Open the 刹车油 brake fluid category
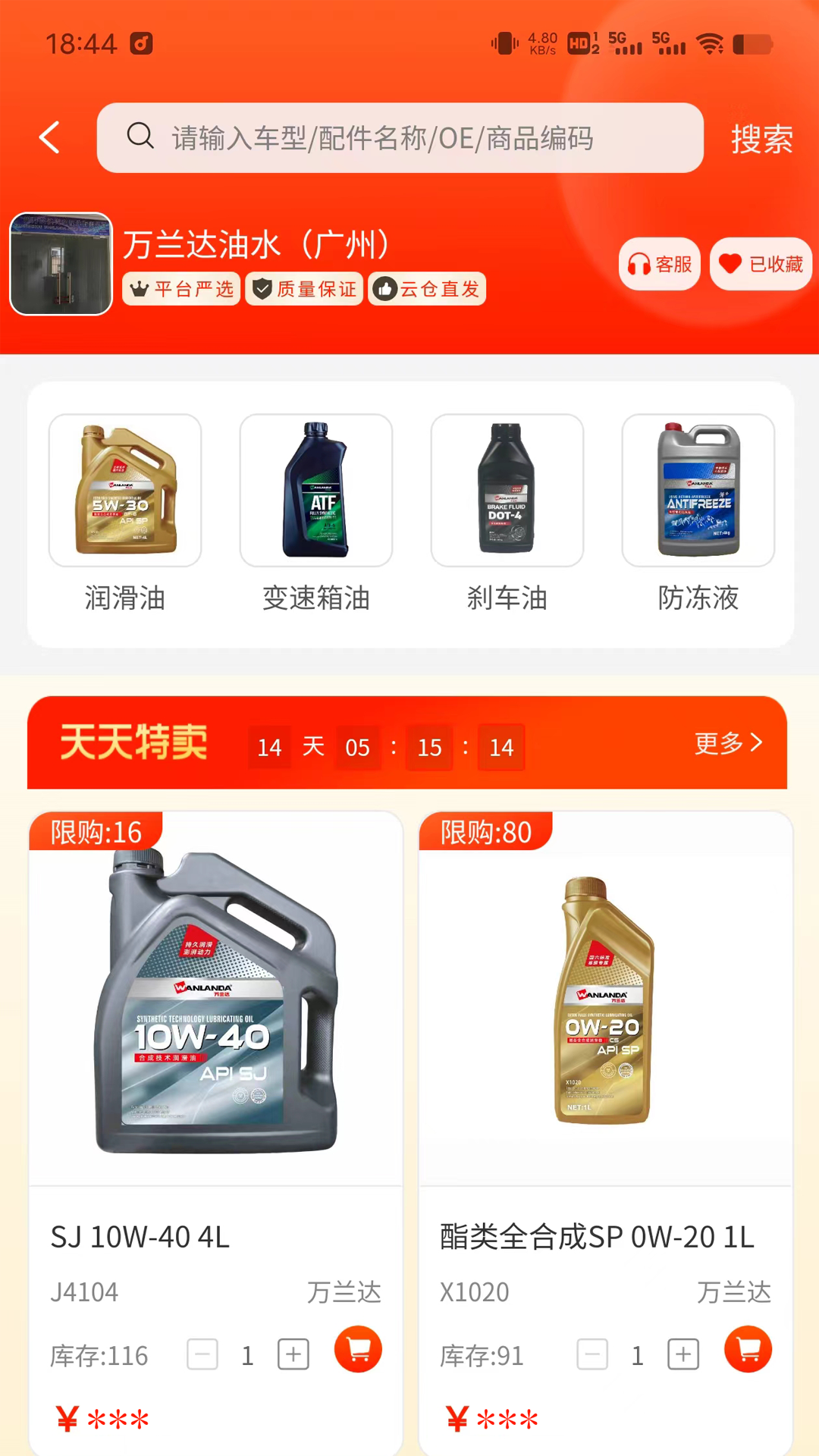The height and width of the screenshot is (1456, 819). pos(507,490)
